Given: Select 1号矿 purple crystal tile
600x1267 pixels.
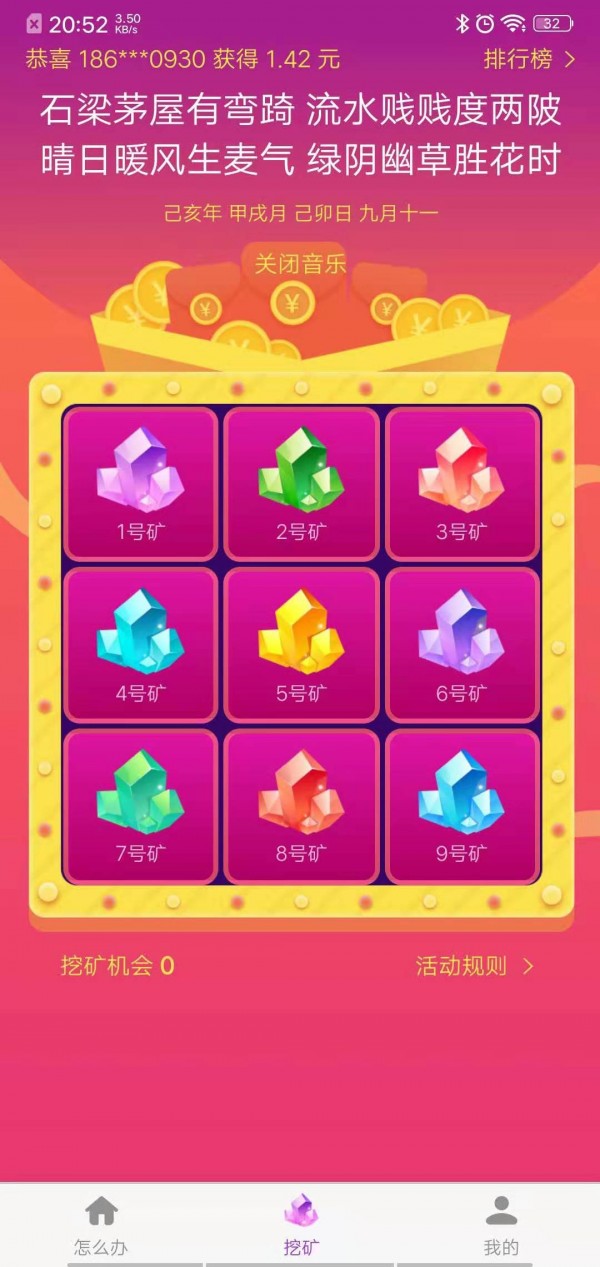Looking at the screenshot, I should (140, 484).
